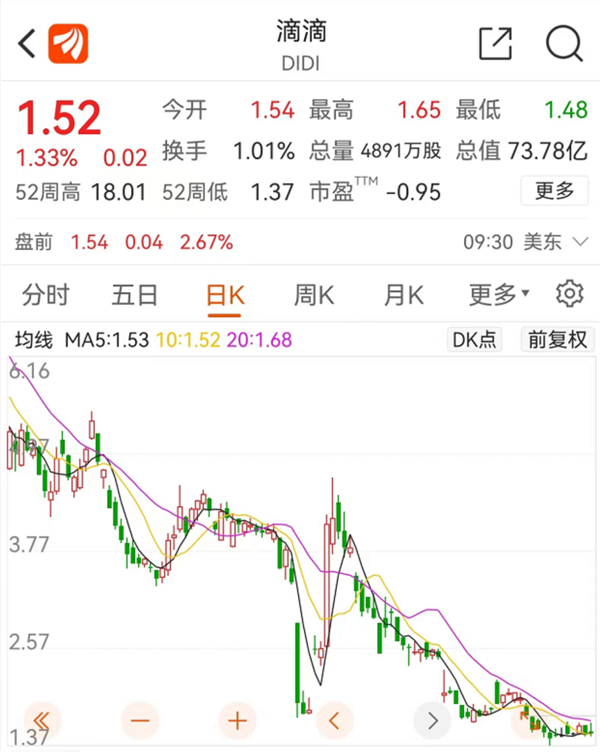This screenshot has width=600, height=752.
Task: Move chart left with the left arrow
Action: pos(335,720)
